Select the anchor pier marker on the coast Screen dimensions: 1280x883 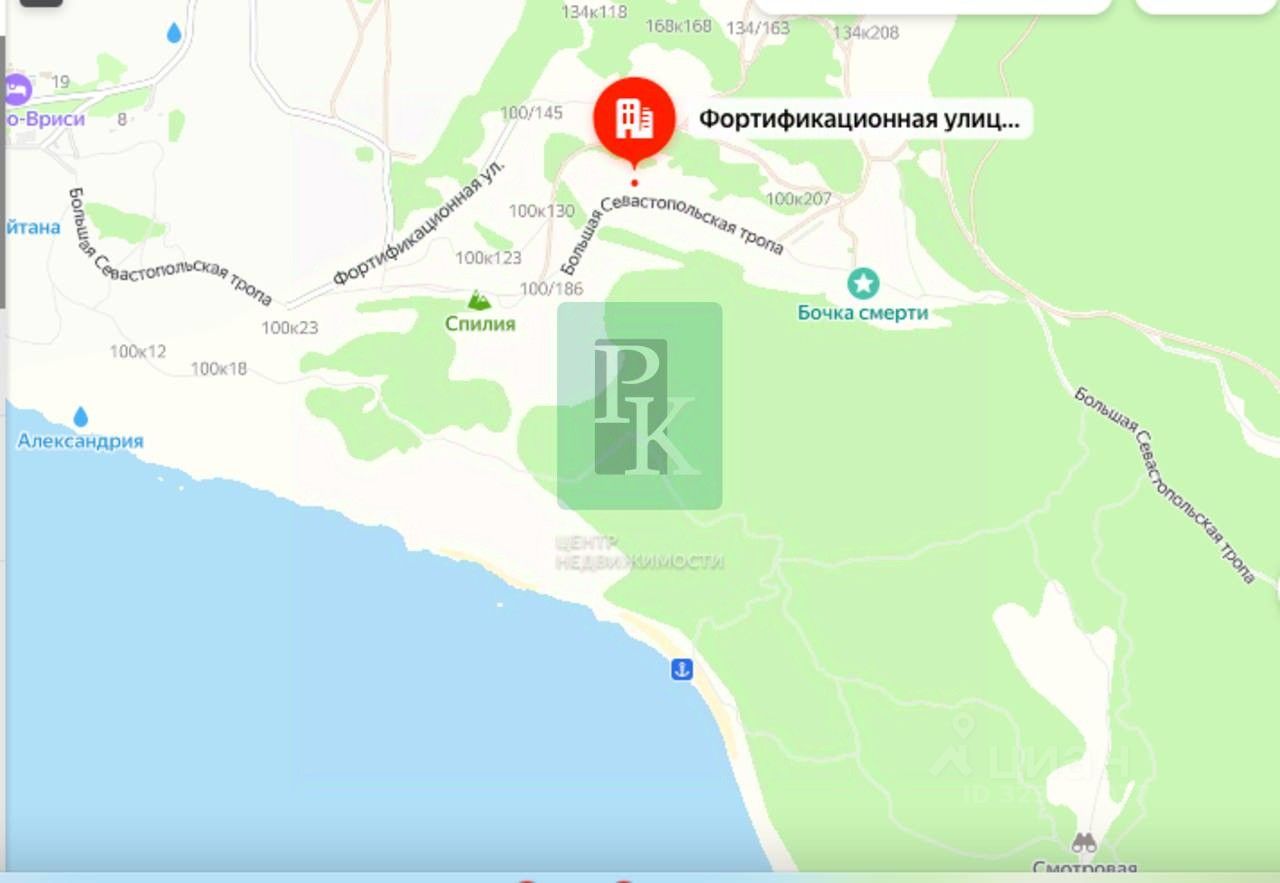point(682,670)
